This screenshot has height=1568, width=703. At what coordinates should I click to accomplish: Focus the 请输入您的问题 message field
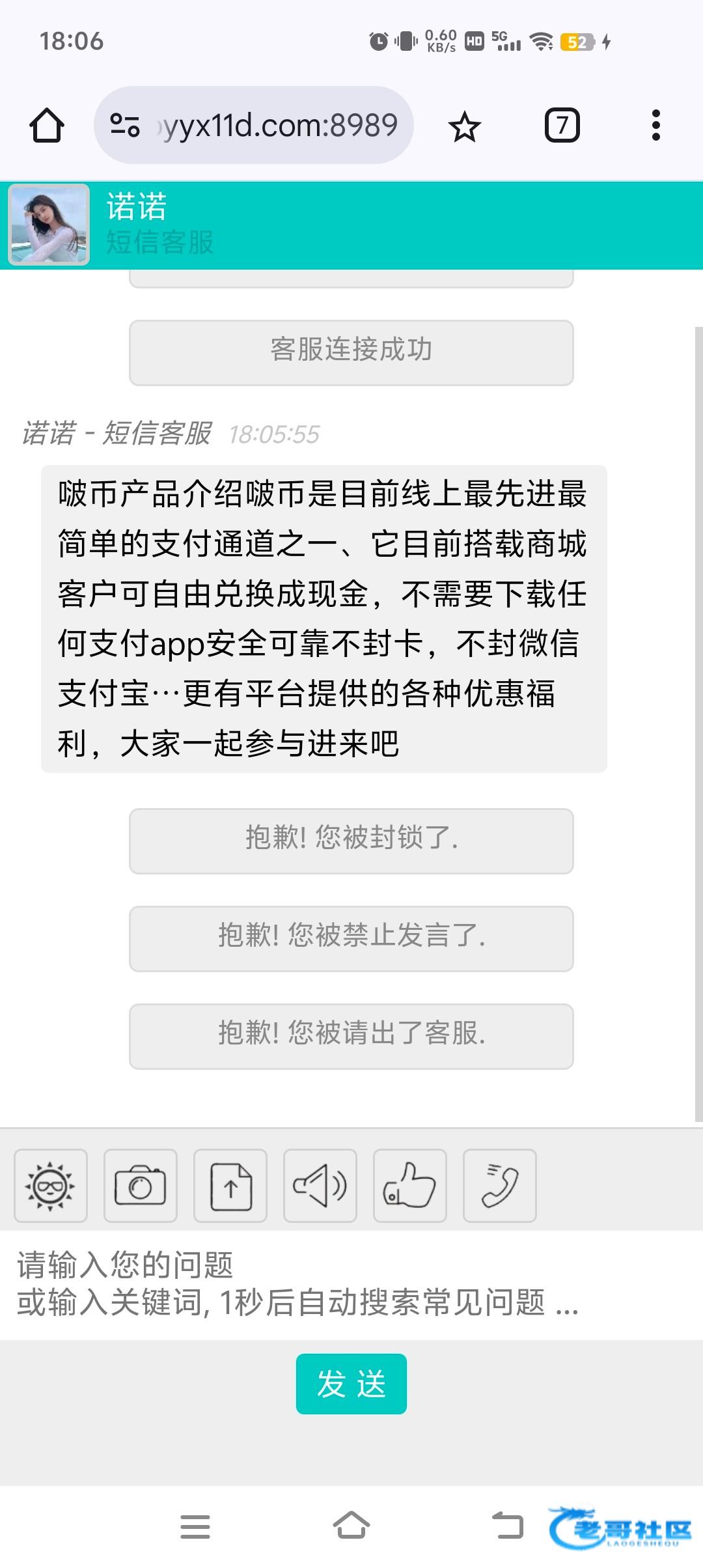tap(351, 1285)
